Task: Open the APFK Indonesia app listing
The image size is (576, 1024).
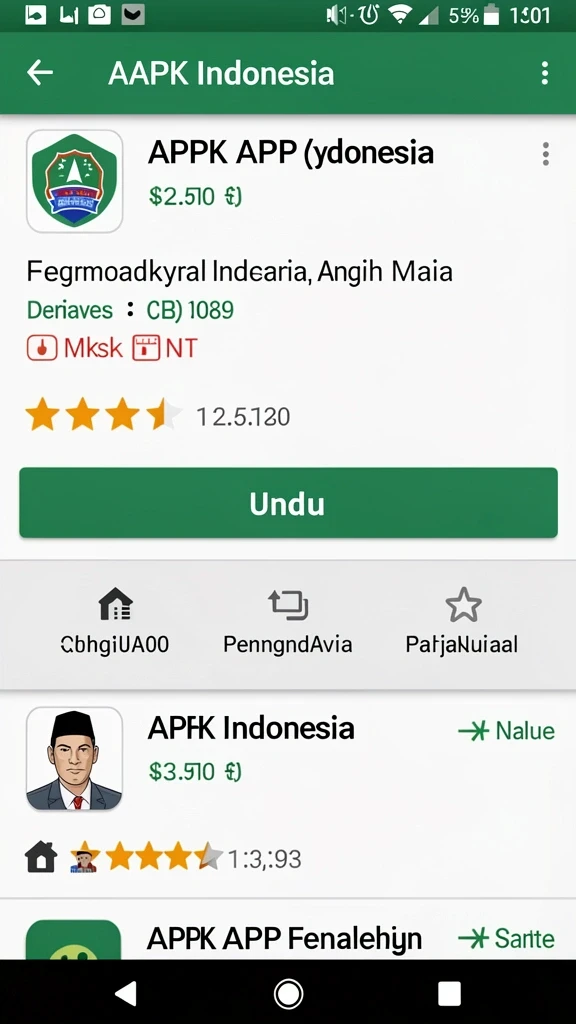Action: [251, 728]
